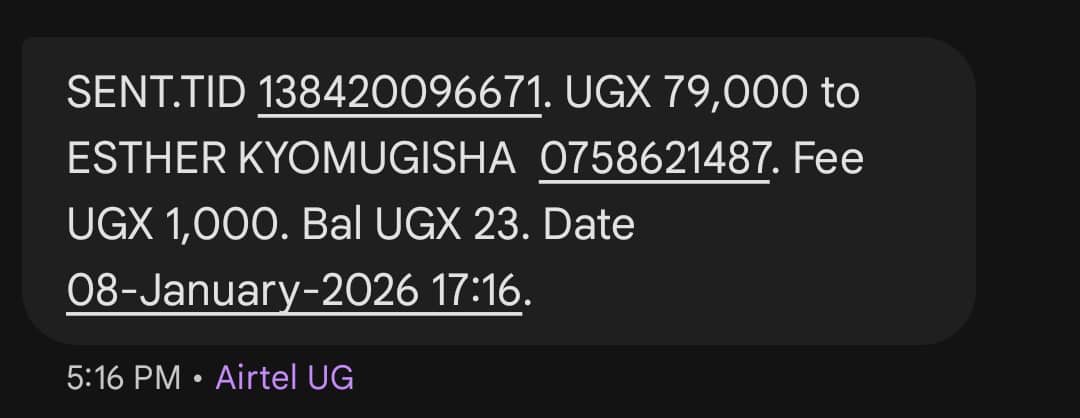The height and width of the screenshot is (418, 1080).
Task: Open the underlined phone number 0758621487
Action: coord(654,159)
